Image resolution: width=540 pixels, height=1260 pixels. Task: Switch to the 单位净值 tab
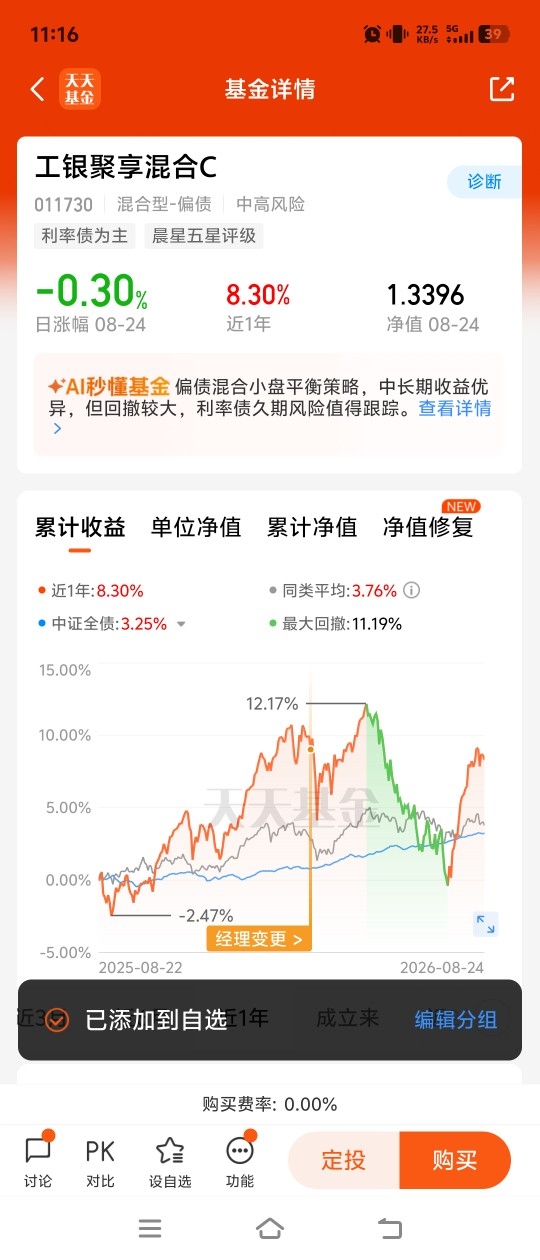[196, 527]
